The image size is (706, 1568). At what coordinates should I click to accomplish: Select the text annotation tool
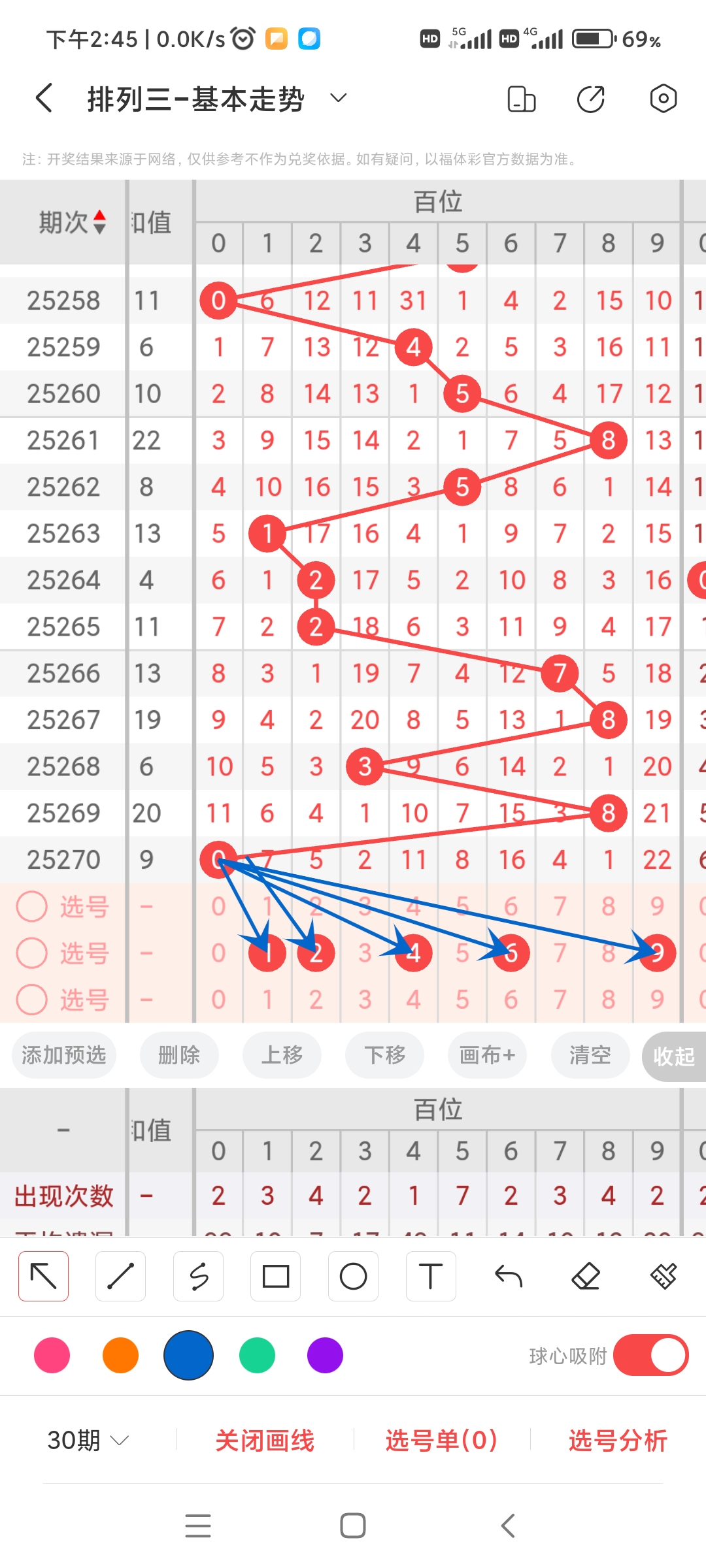pyautogui.click(x=431, y=1275)
